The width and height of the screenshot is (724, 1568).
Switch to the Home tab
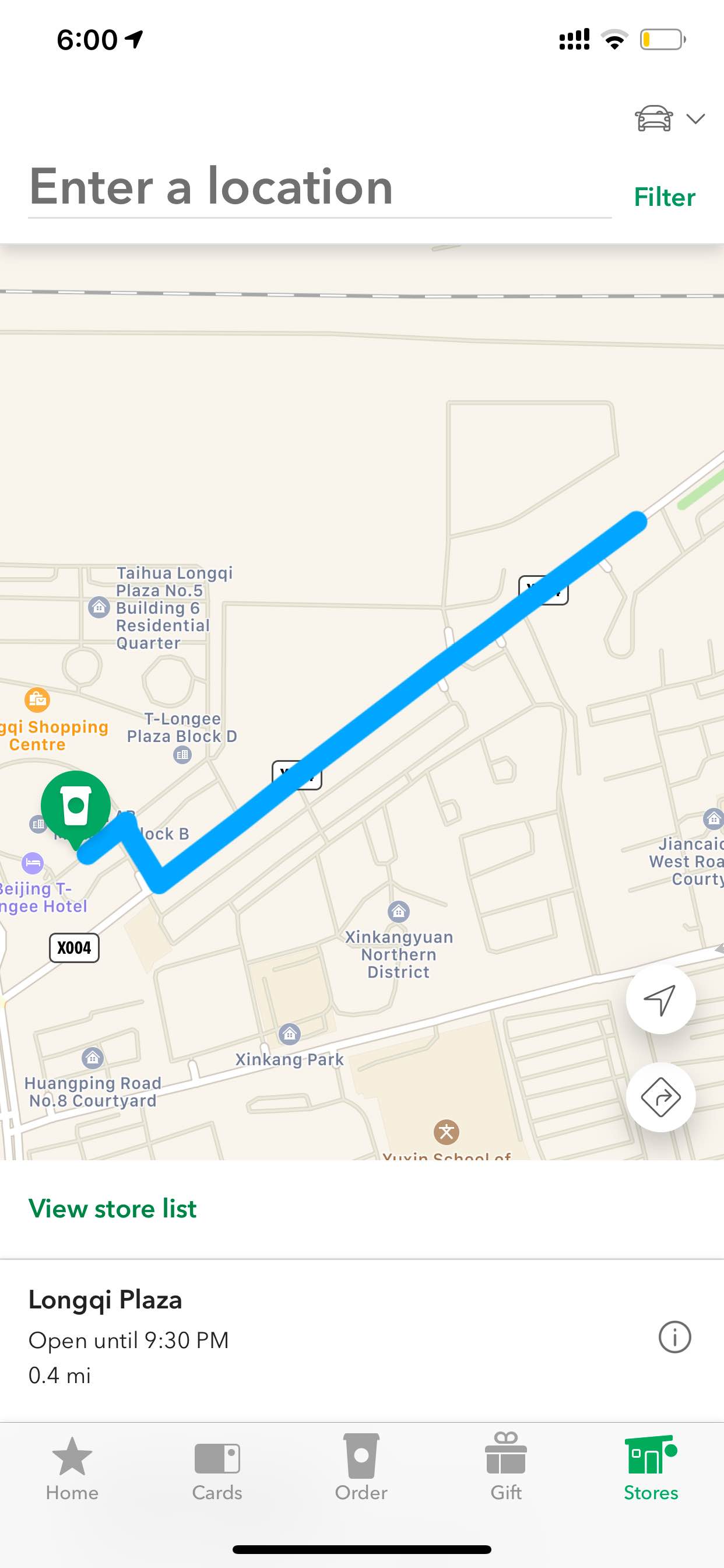(x=72, y=1469)
